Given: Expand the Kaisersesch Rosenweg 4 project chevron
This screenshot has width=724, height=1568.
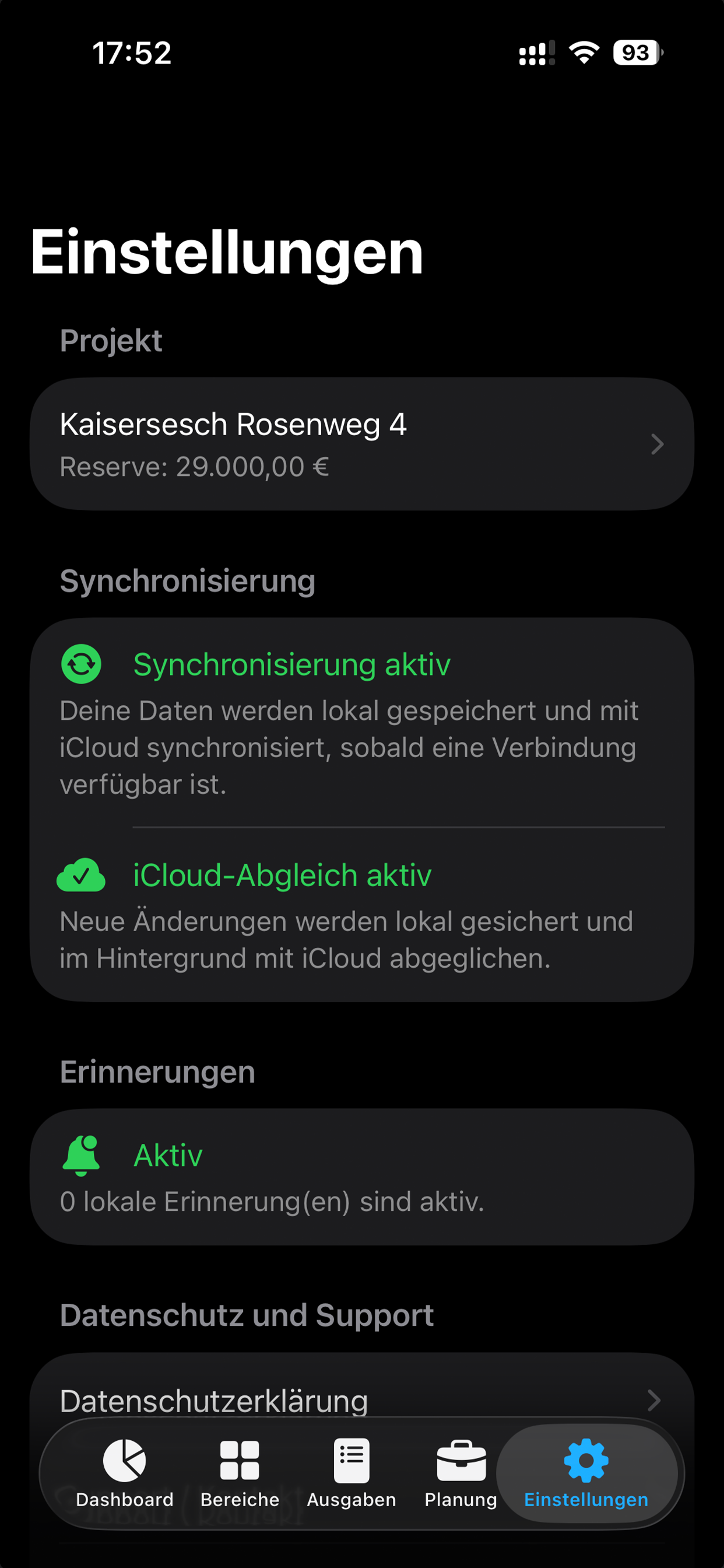Looking at the screenshot, I should click(658, 444).
